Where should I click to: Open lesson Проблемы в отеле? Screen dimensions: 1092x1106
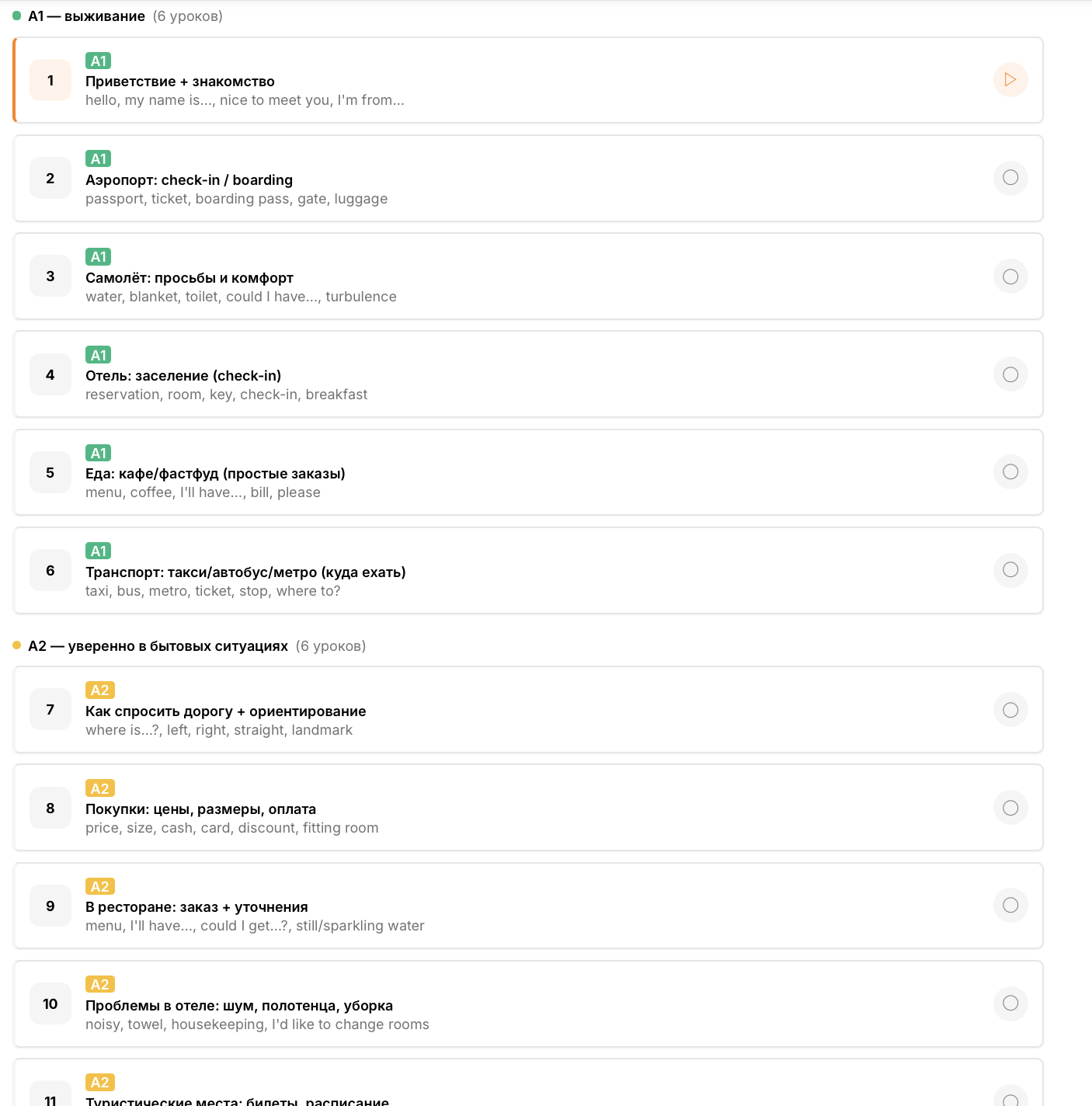[239, 1006]
